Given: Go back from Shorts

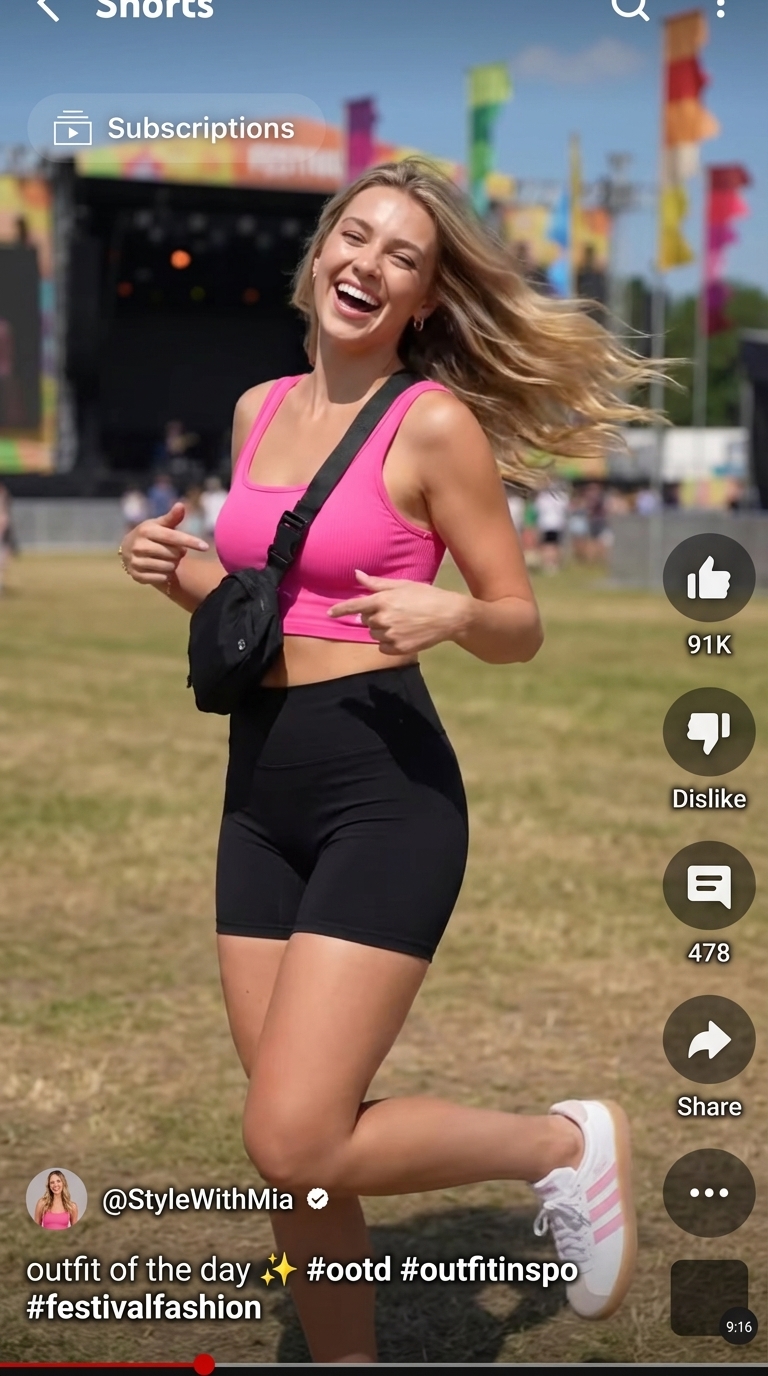Looking at the screenshot, I should pyautogui.click(x=47, y=10).
